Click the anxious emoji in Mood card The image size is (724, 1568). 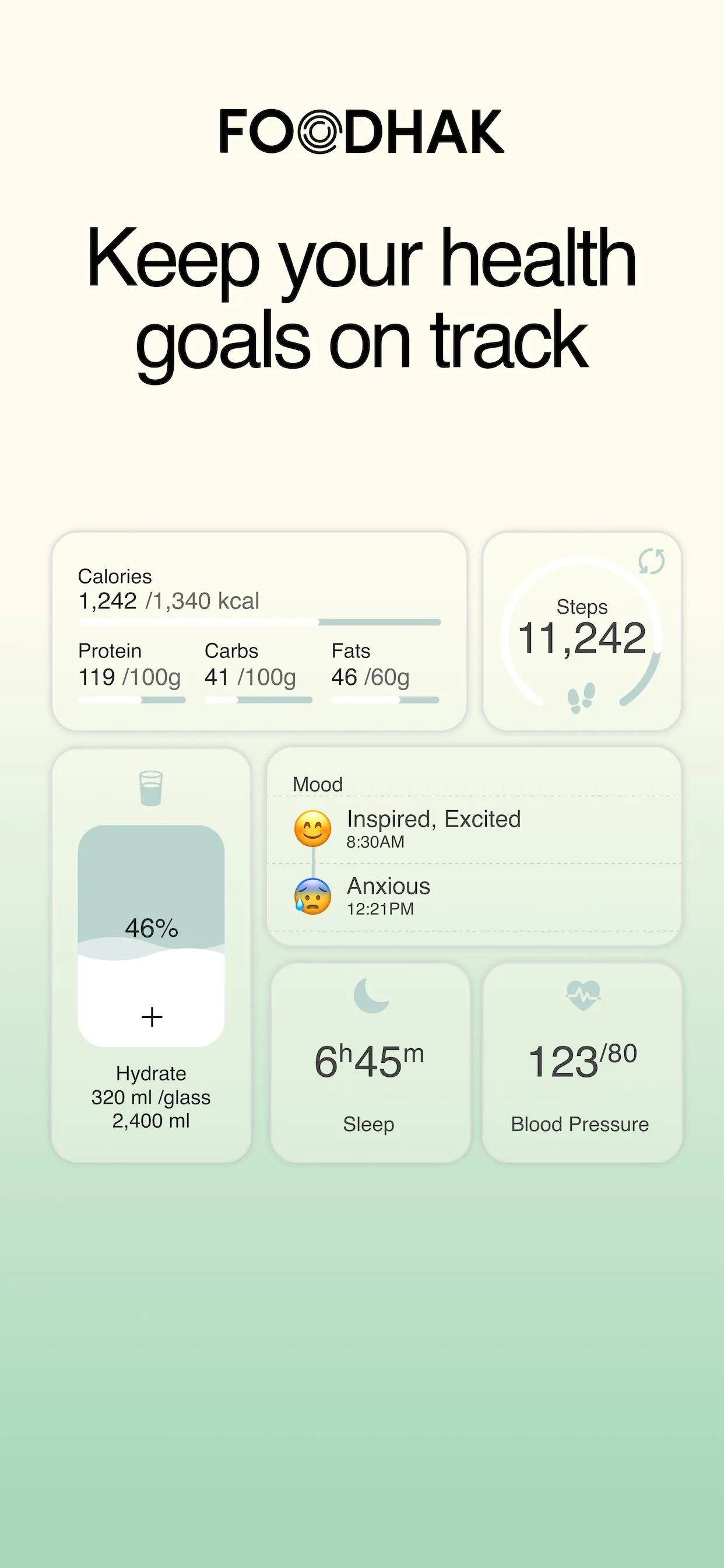click(312, 897)
